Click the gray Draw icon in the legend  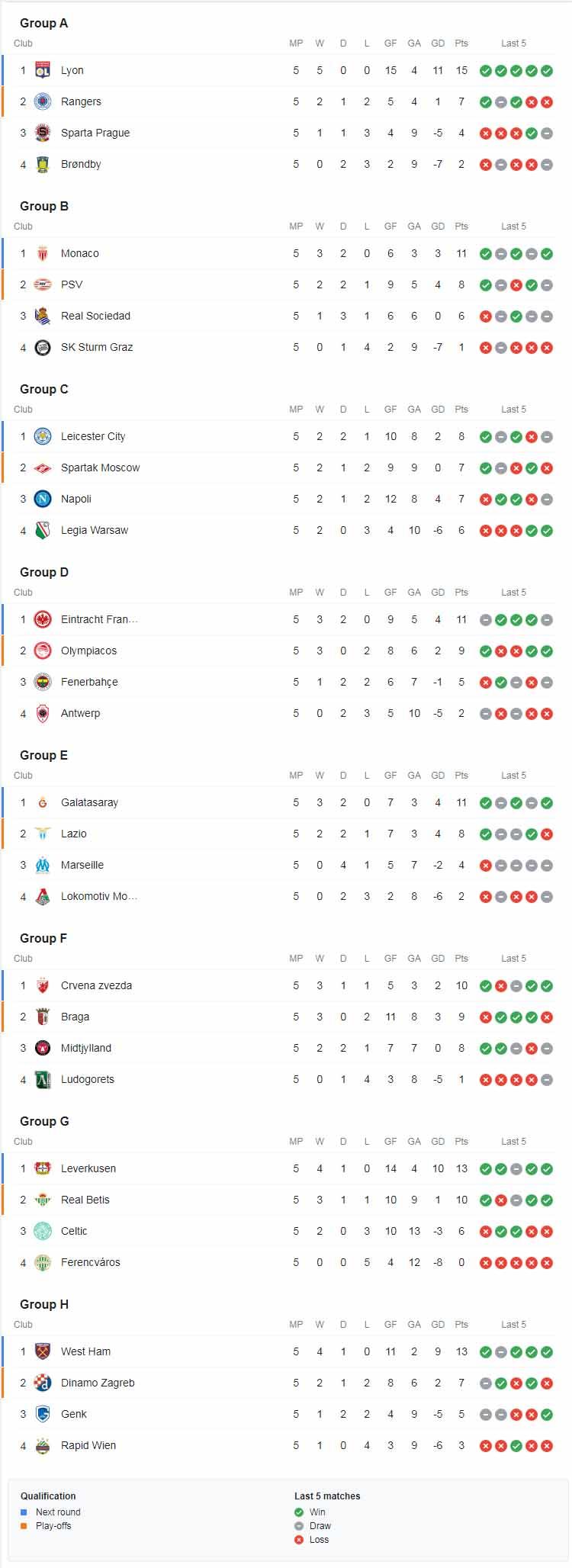pyautogui.click(x=298, y=1526)
